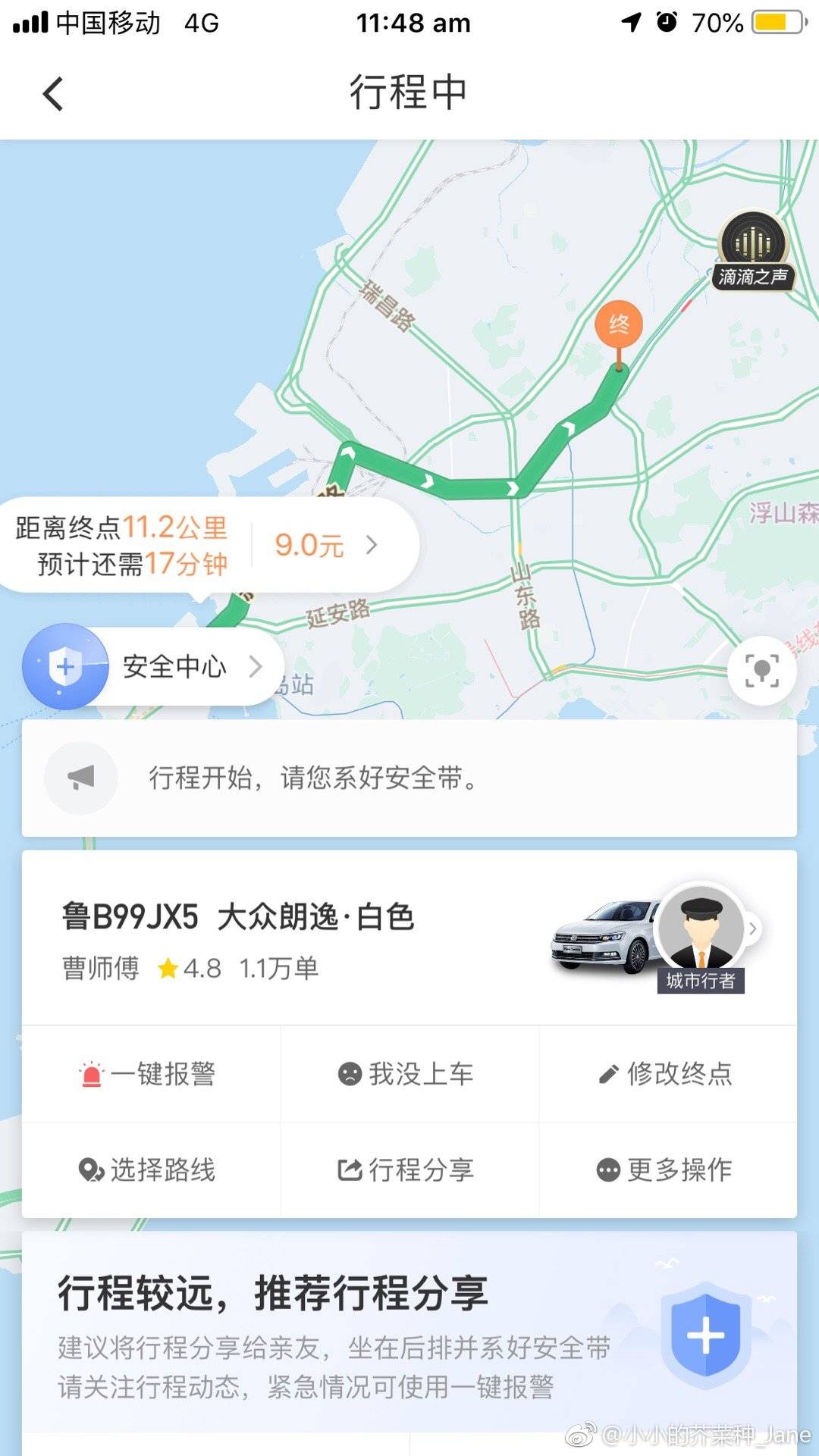The width and height of the screenshot is (819, 1456).
Task: Tap the ellipsis icon beside 更多操作
Action: coord(607,1169)
